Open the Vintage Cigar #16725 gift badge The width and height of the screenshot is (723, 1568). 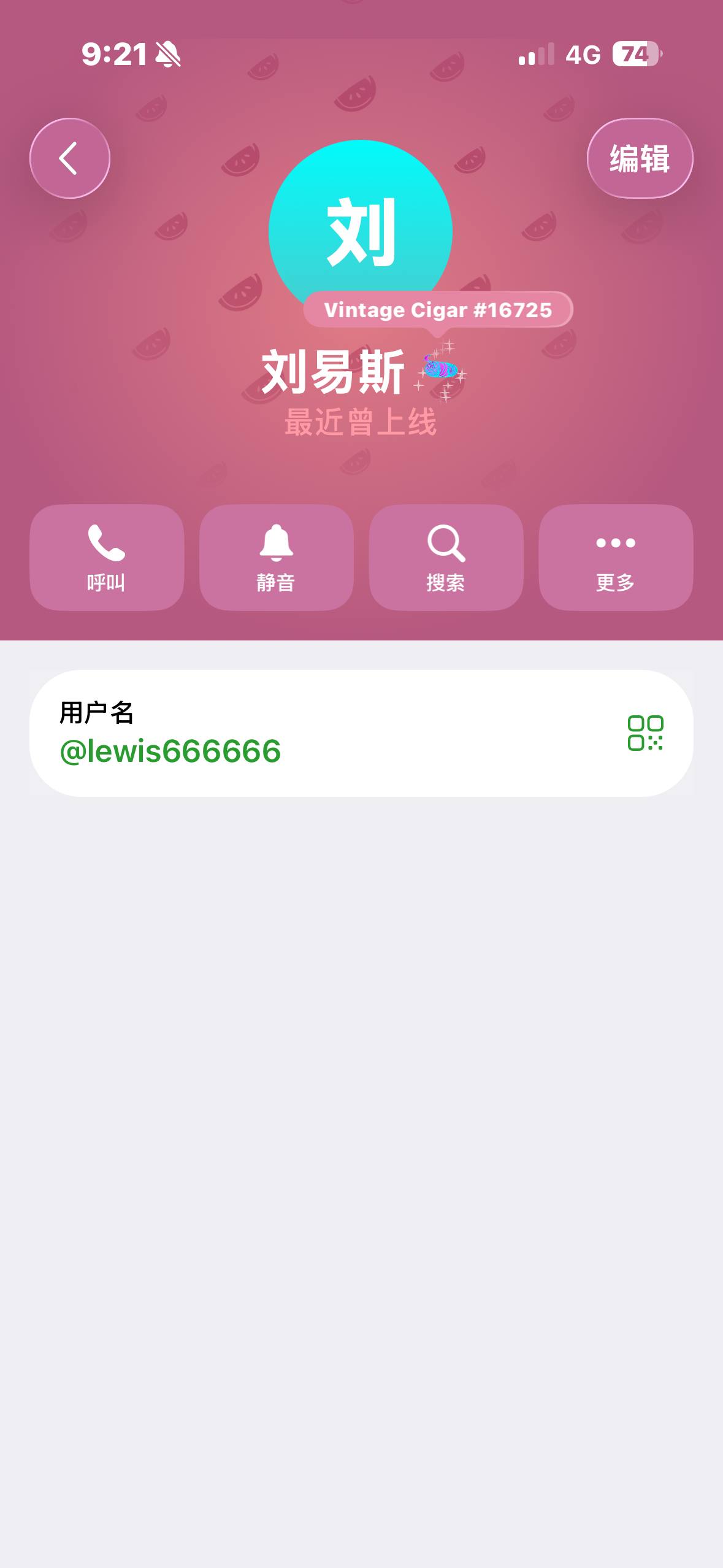[x=438, y=310]
